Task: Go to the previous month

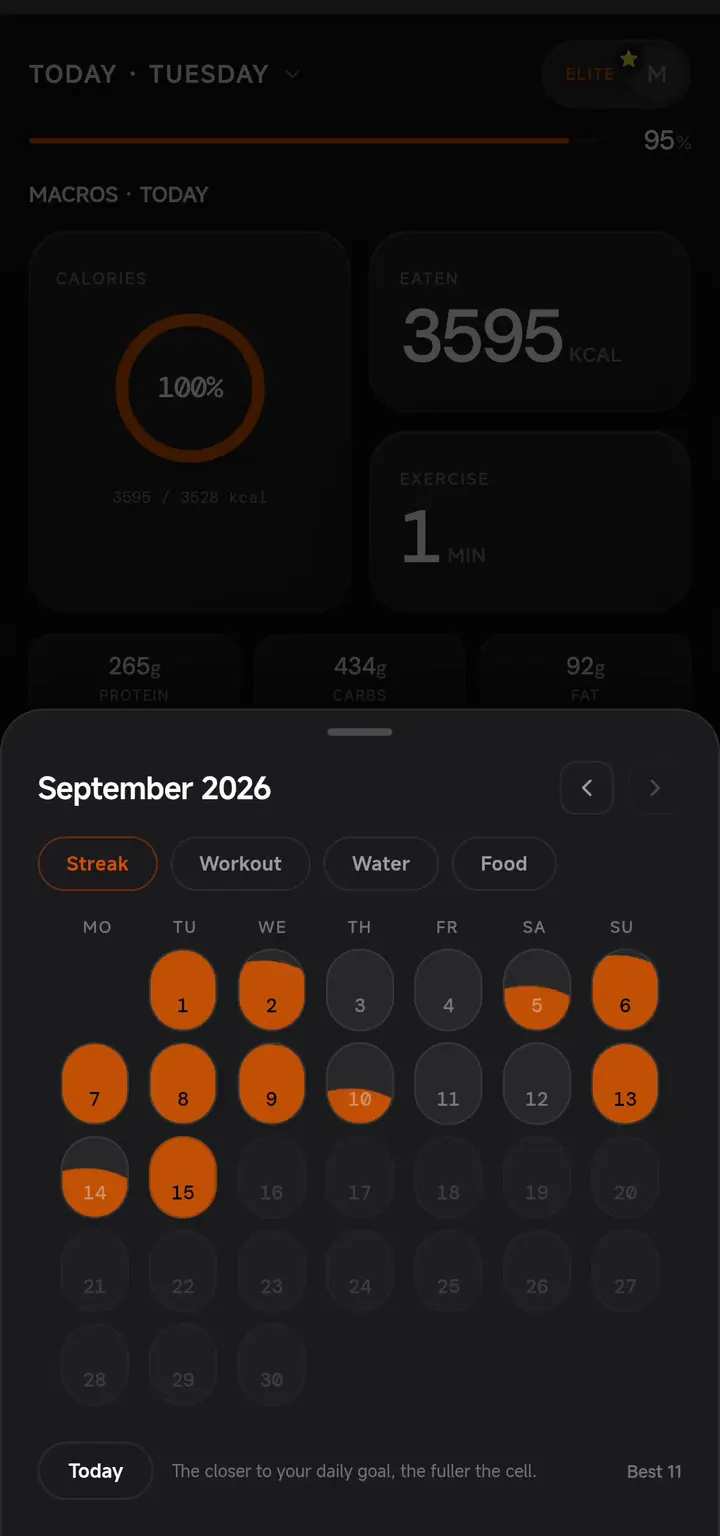Action: [x=587, y=788]
